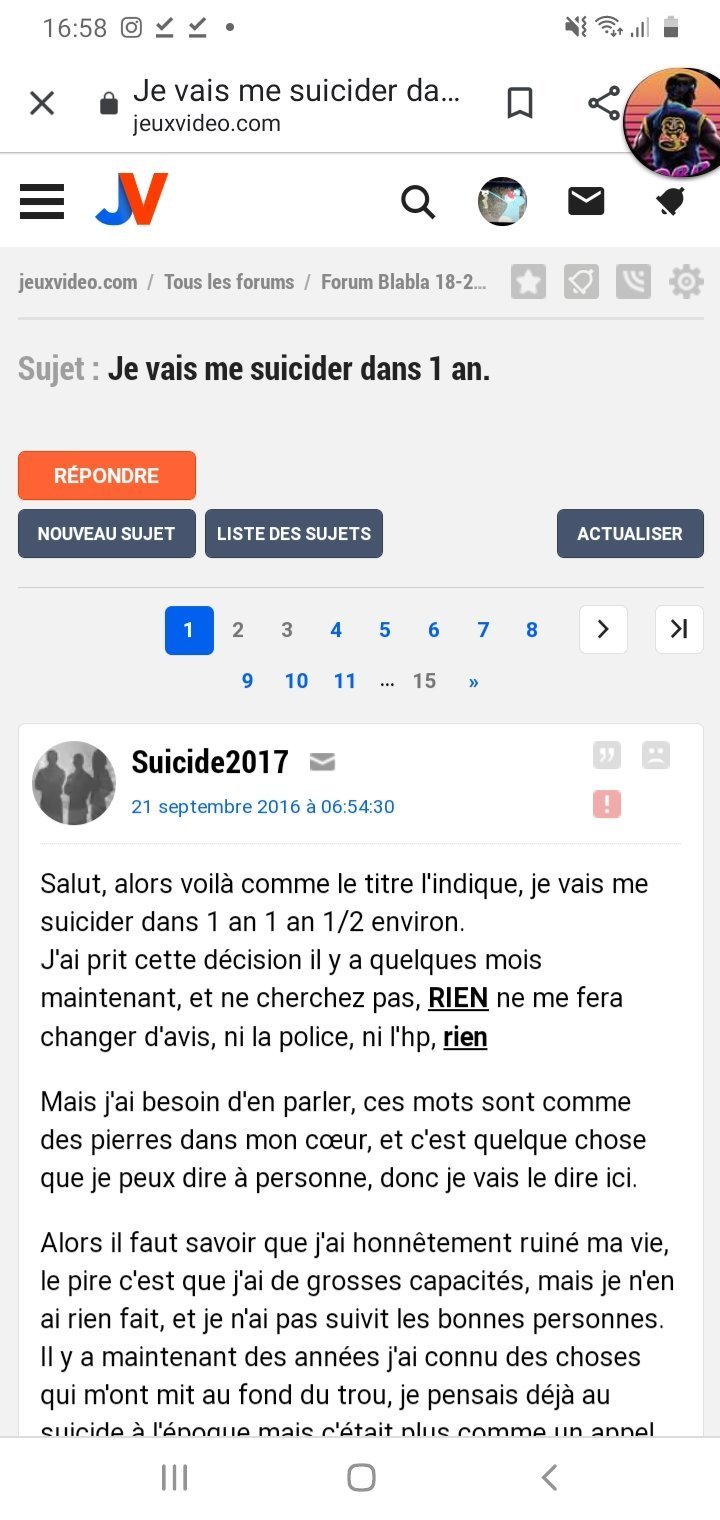Go back with the system back button

548,1477
